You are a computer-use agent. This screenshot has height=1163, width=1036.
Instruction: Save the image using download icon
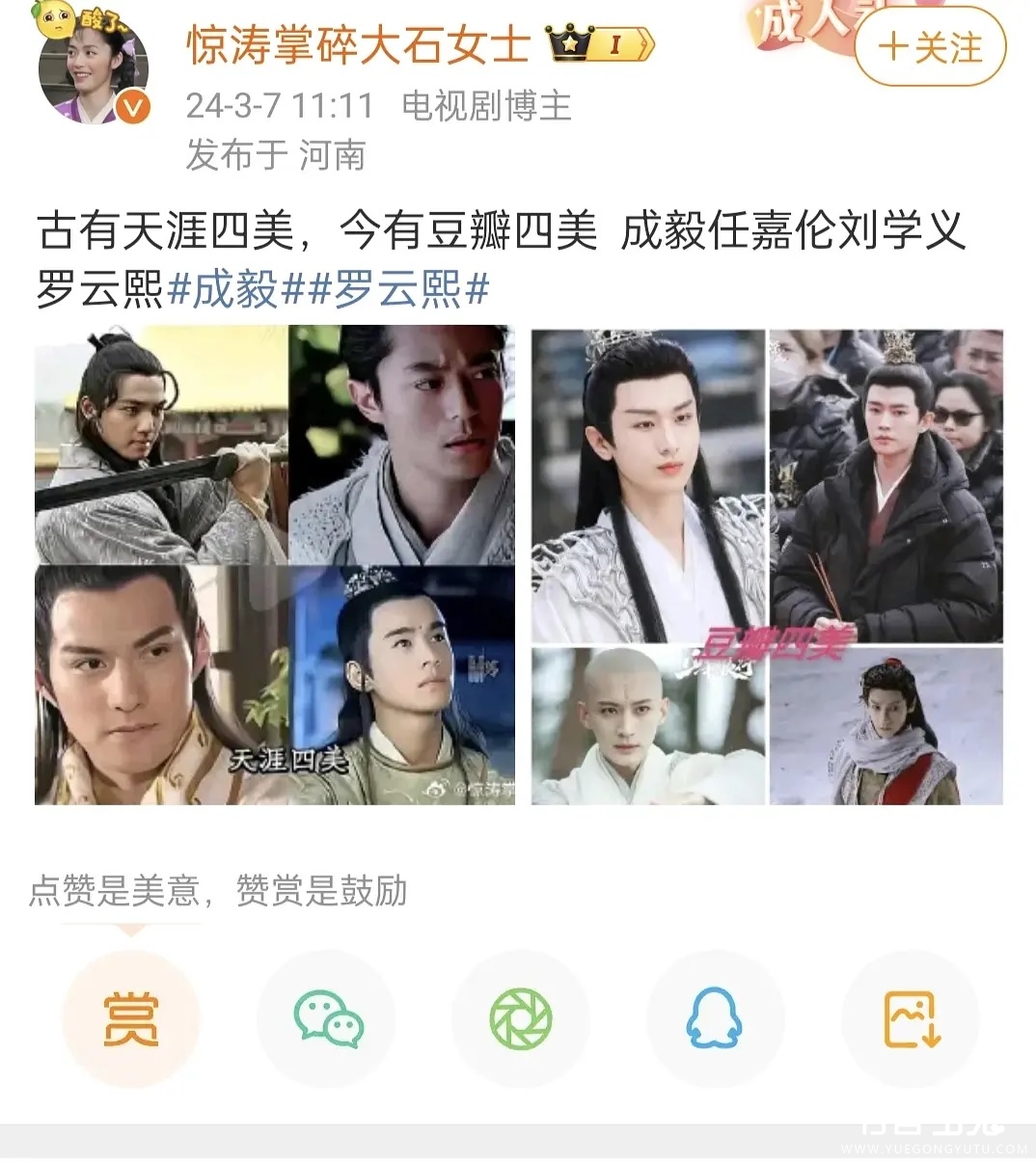click(x=909, y=1017)
